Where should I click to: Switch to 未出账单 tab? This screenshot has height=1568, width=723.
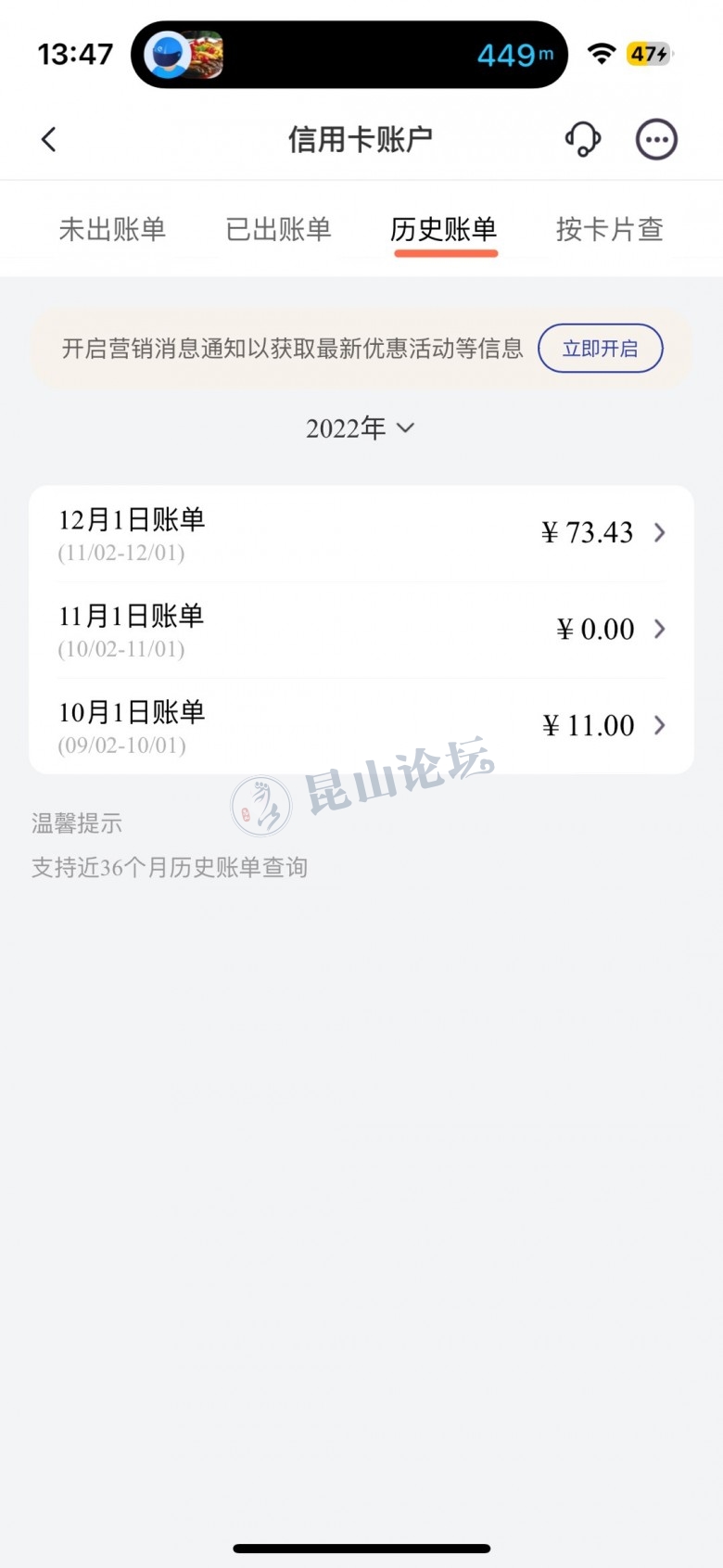click(x=112, y=229)
